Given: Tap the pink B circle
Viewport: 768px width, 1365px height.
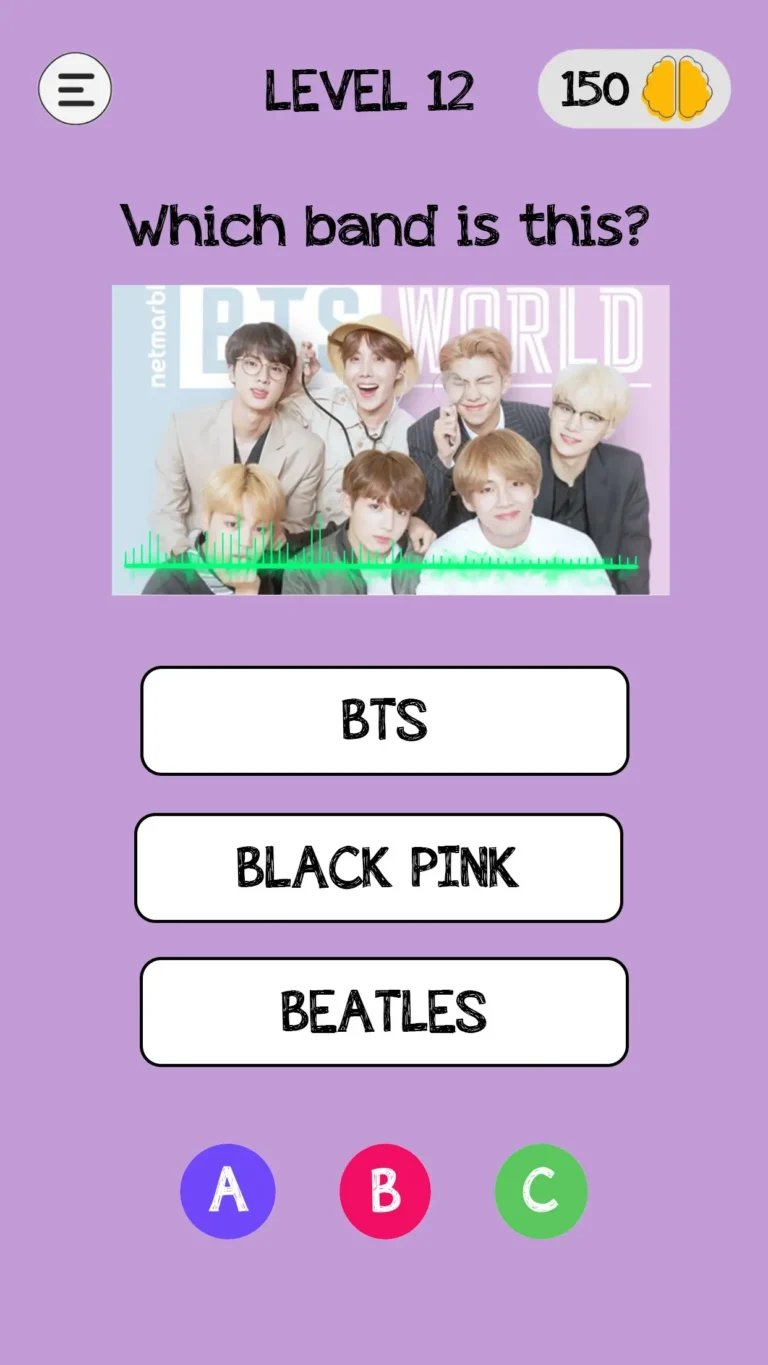Looking at the screenshot, I should pos(385,1191).
